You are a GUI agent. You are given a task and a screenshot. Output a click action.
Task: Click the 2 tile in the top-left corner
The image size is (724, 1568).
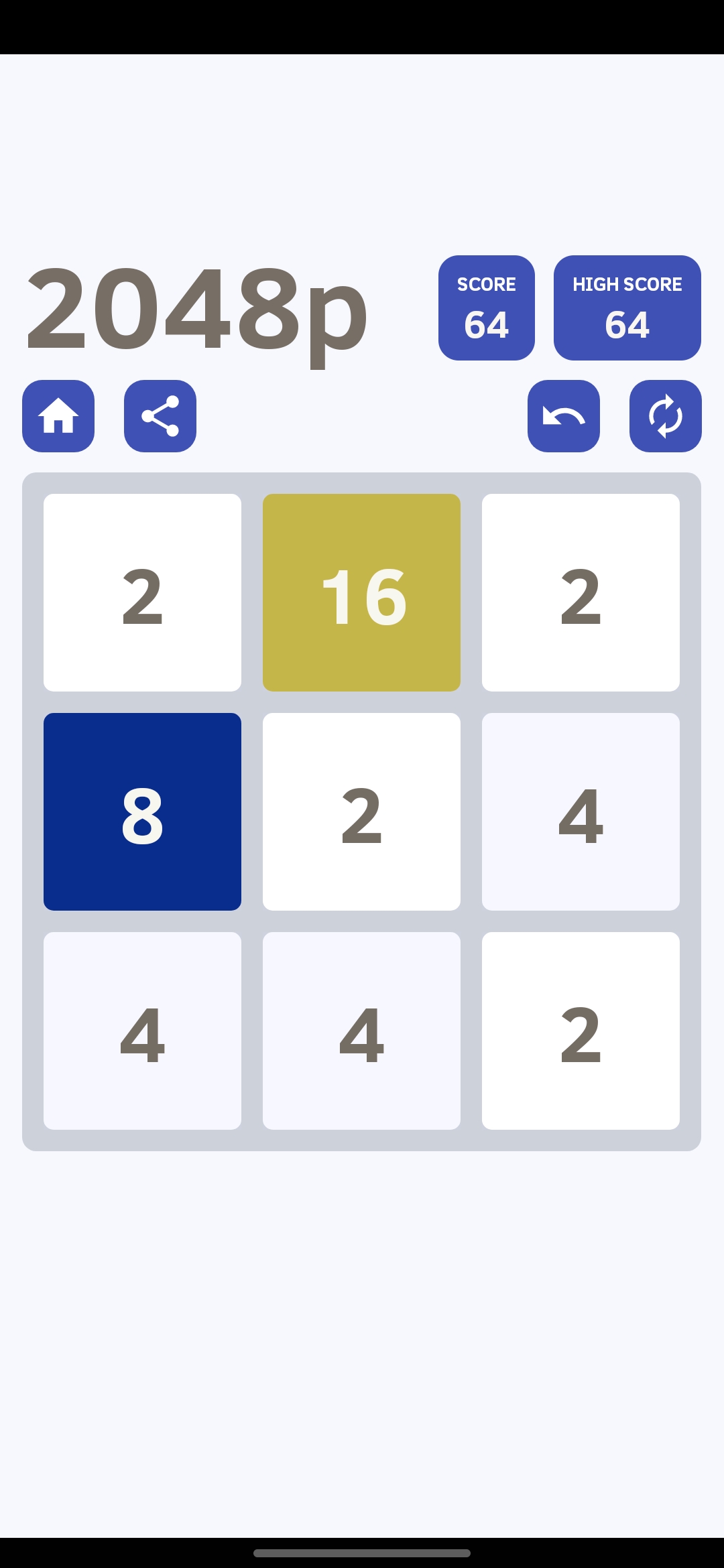(142, 592)
